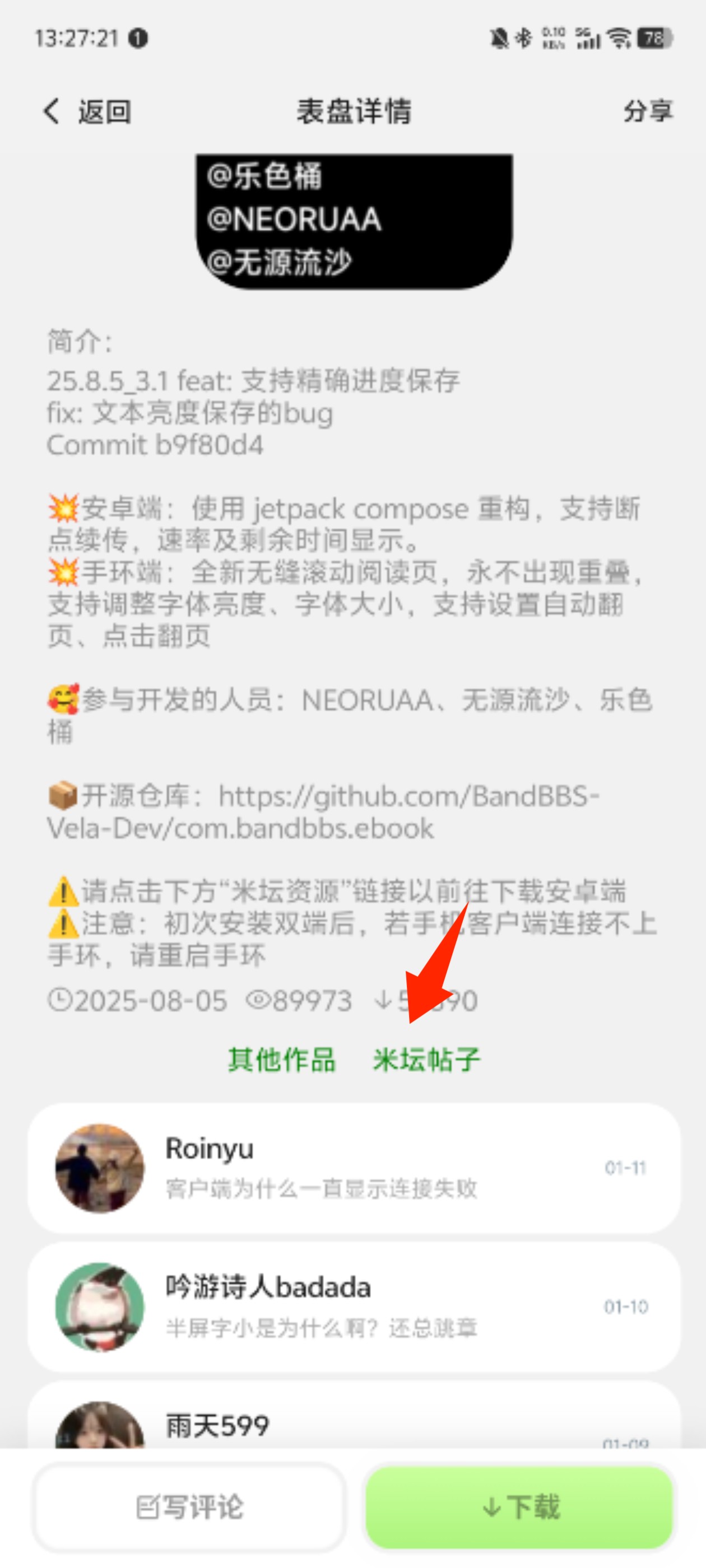Viewport: 706px width, 1568px height.
Task: Share this watch face via 分享
Action: point(648,111)
